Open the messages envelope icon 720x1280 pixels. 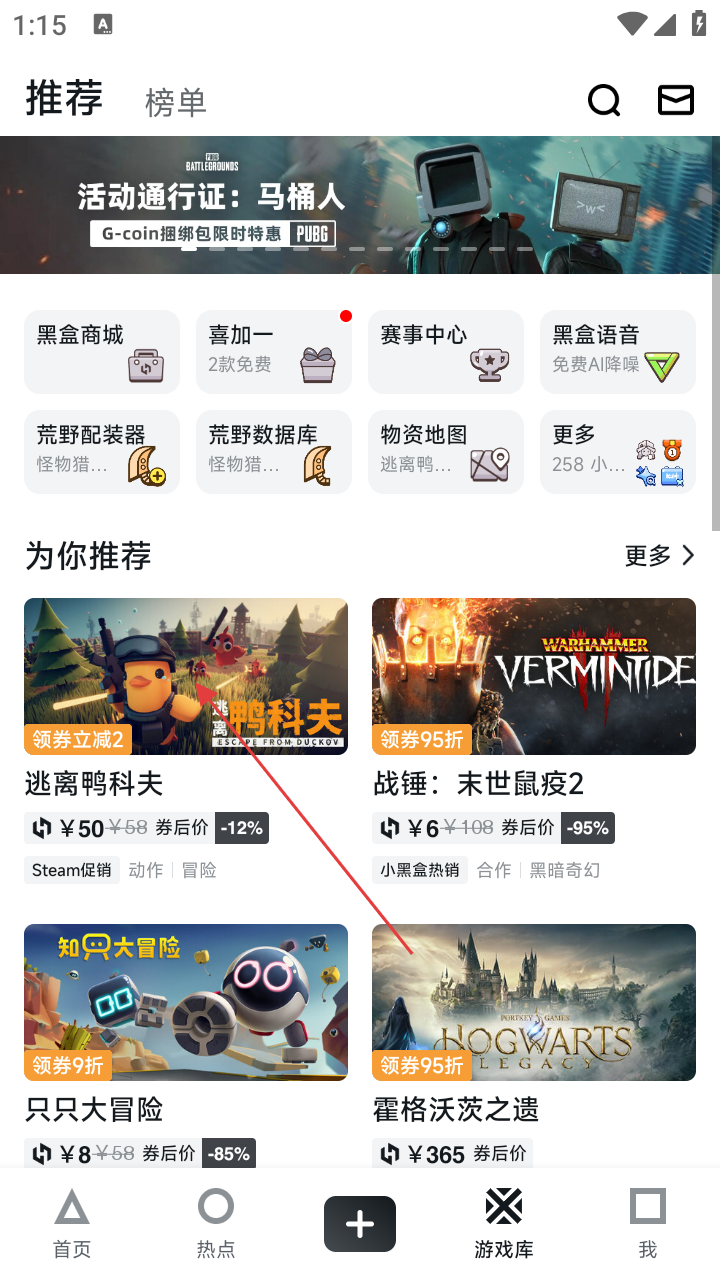[x=676, y=101]
